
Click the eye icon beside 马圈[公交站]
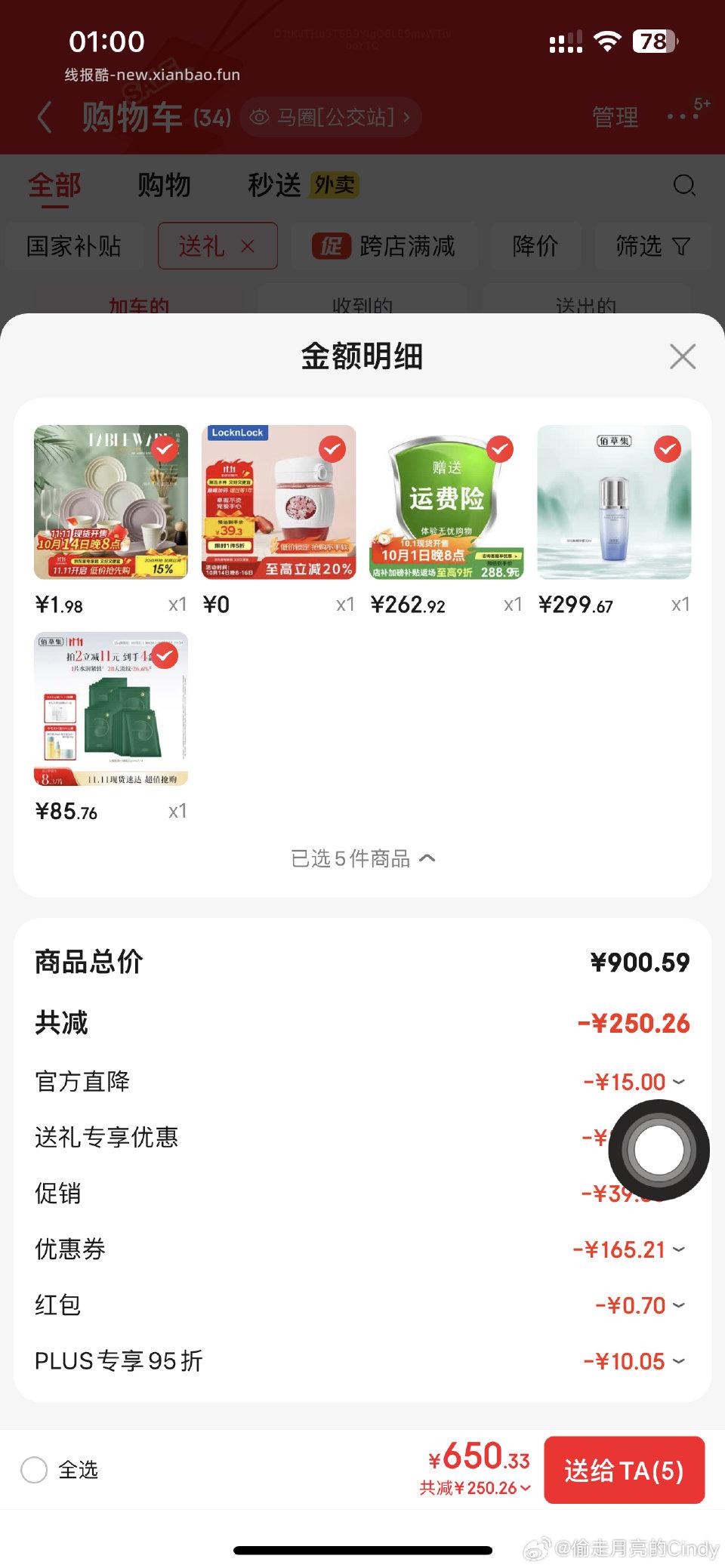[x=259, y=116]
